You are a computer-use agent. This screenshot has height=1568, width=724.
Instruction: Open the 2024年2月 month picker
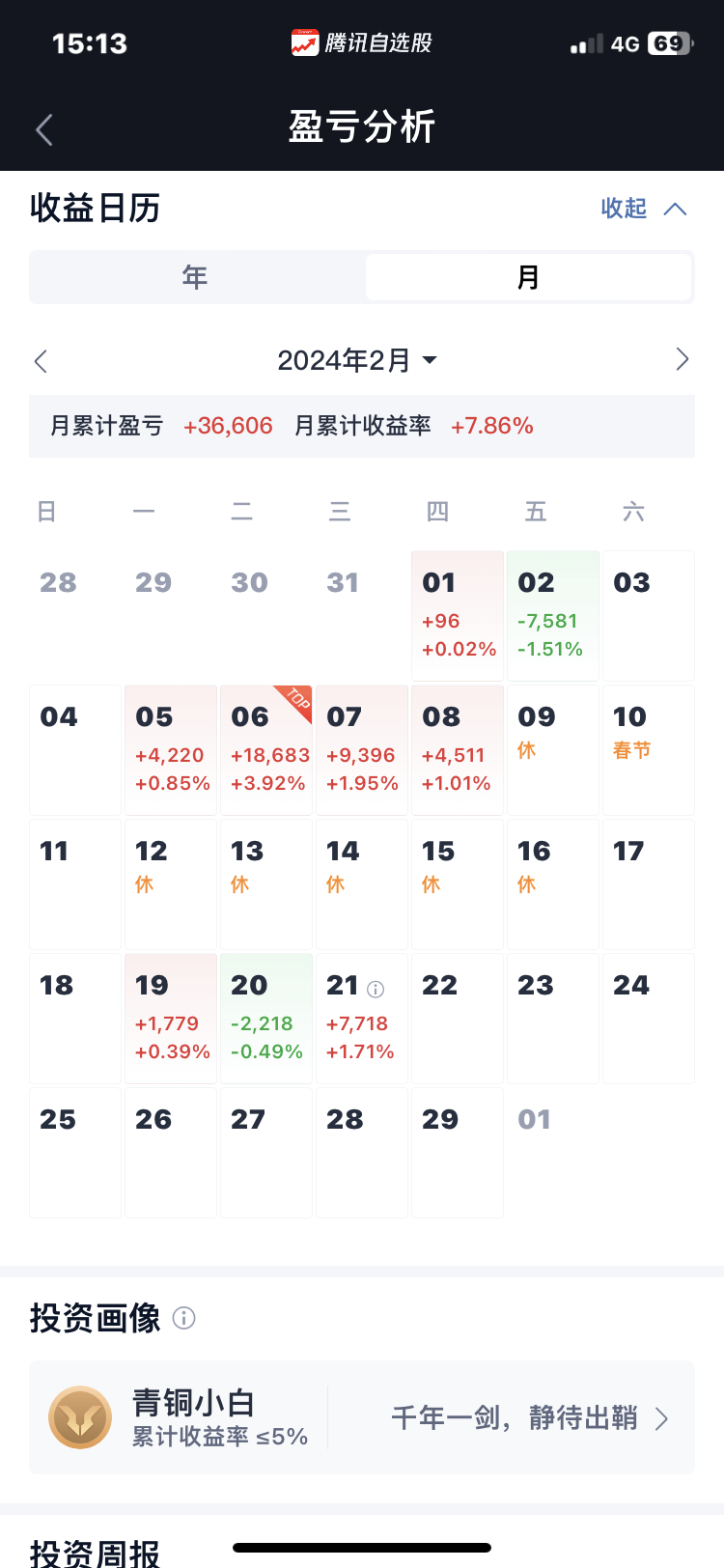coord(357,360)
